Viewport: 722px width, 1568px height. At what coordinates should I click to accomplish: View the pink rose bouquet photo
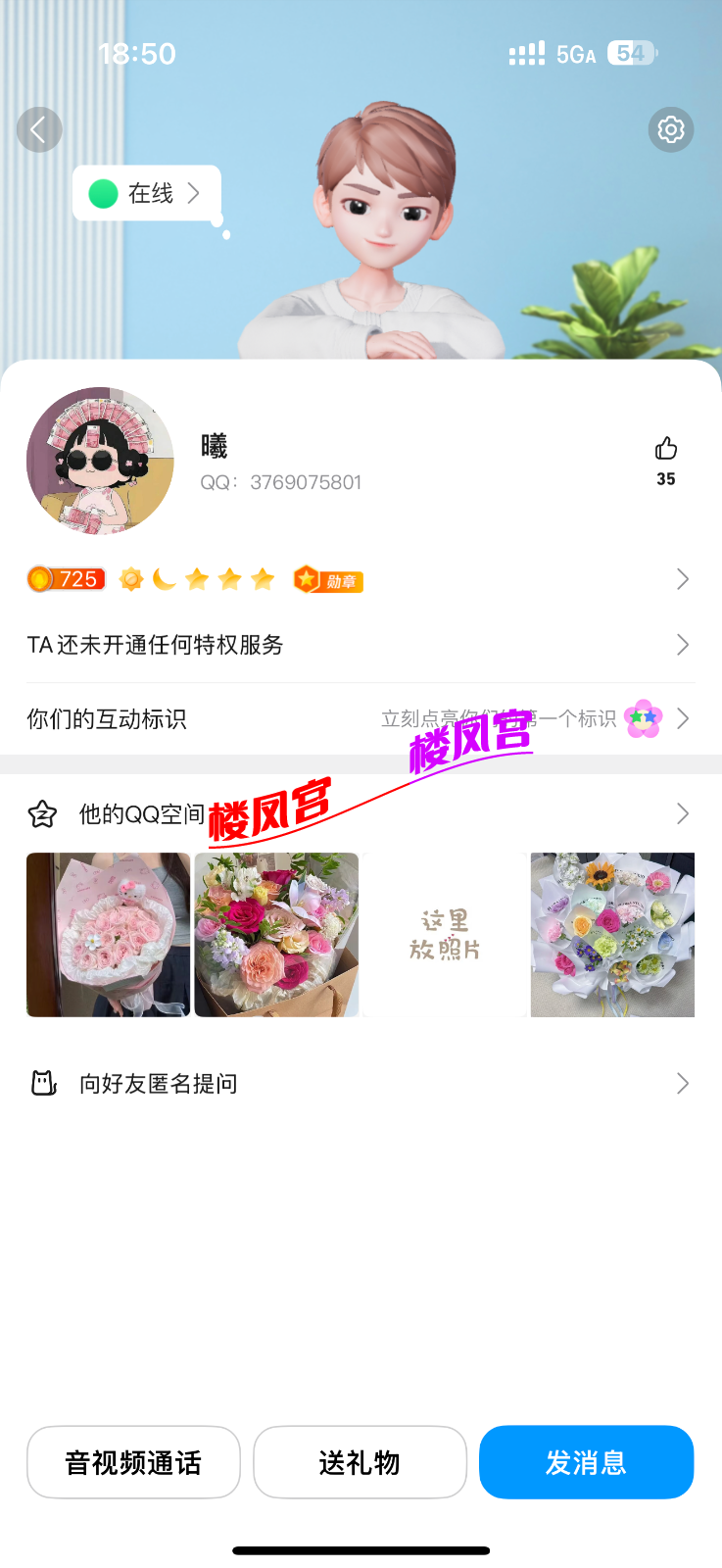(109, 935)
